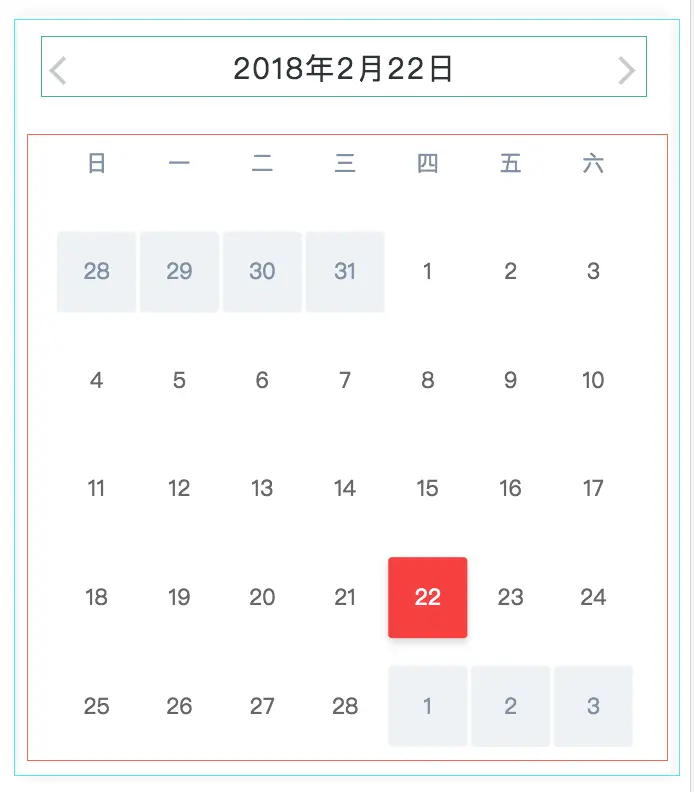Select the 18th

96,597
